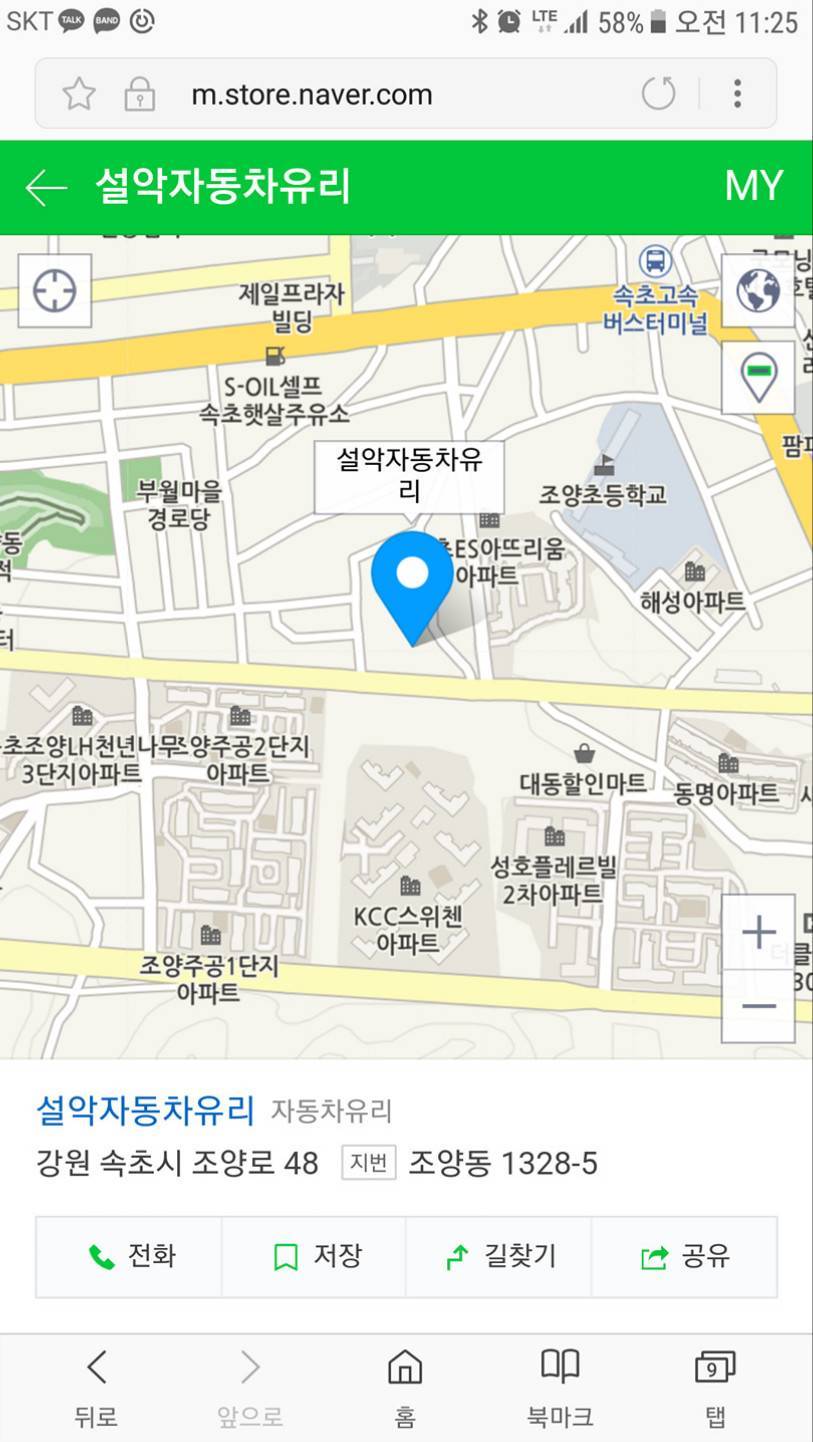The width and height of the screenshot is (813, 1442).
Task: Switch map view with the globe icon
Action: click(x=758, y=291)
